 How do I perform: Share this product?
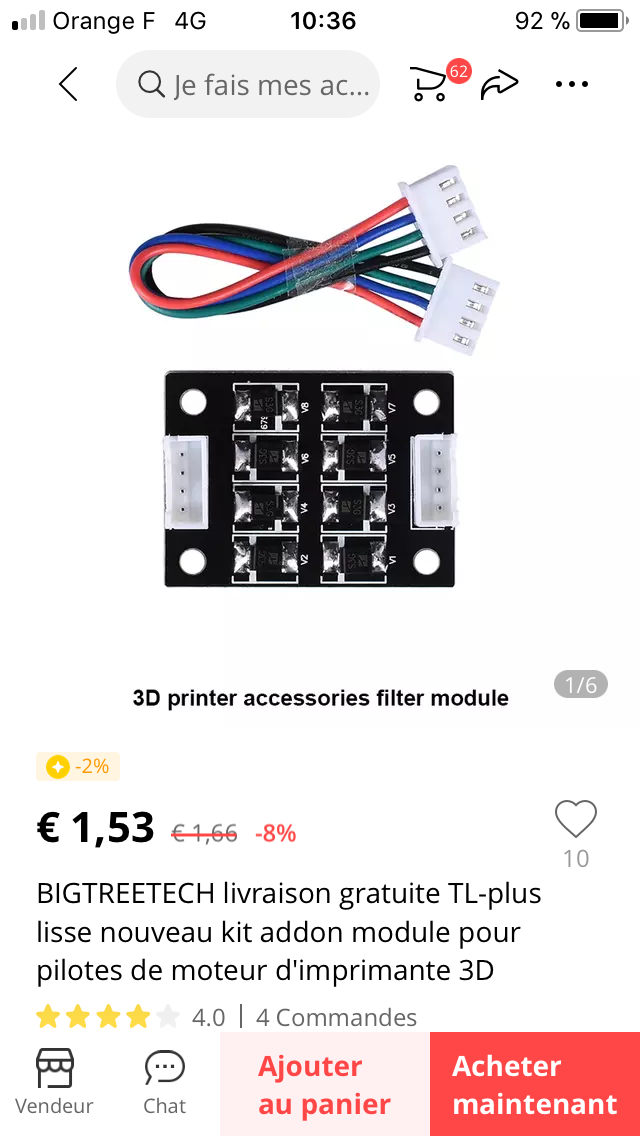(x=499, y=85)
